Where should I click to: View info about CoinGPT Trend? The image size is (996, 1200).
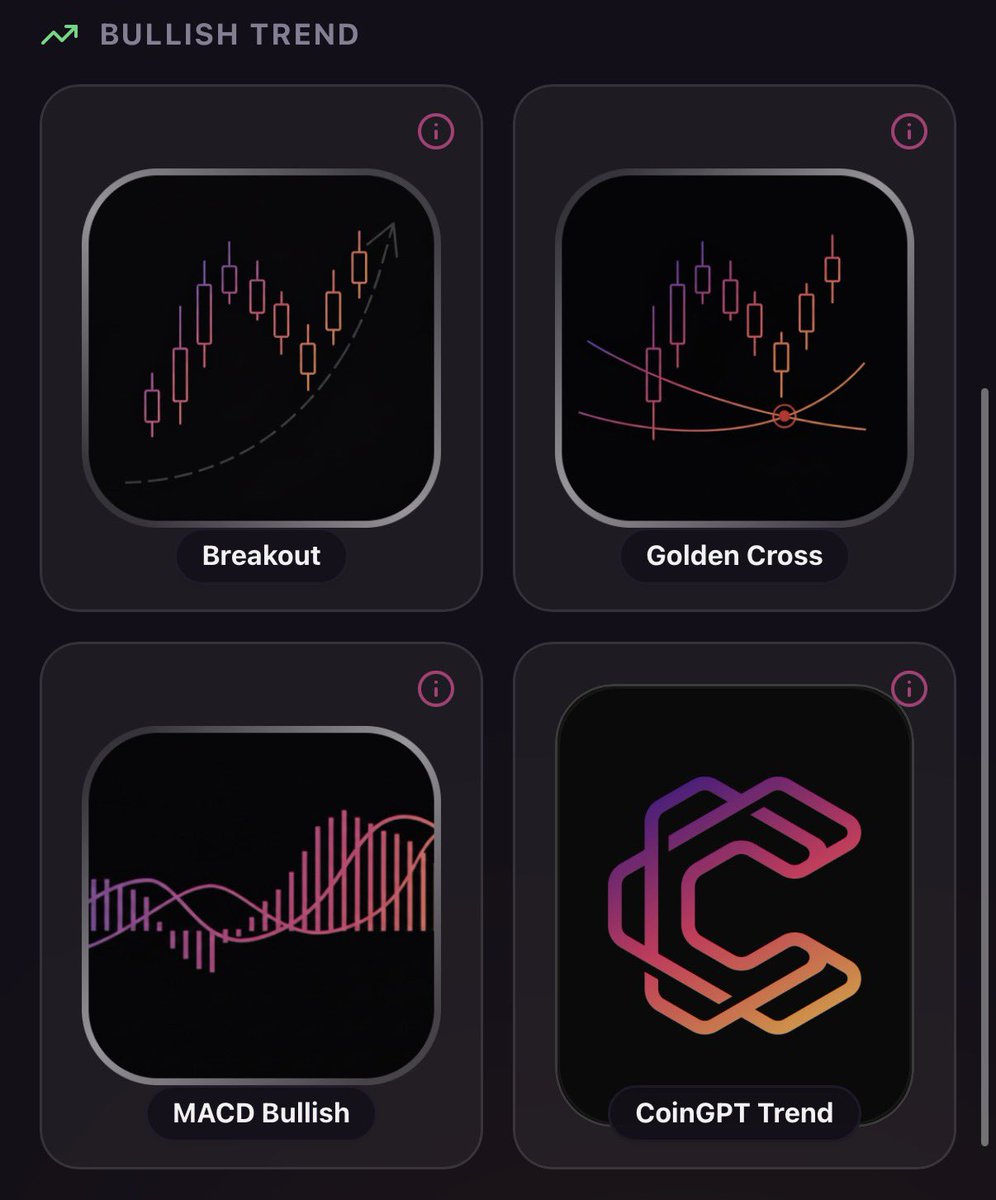pos(909,688)
